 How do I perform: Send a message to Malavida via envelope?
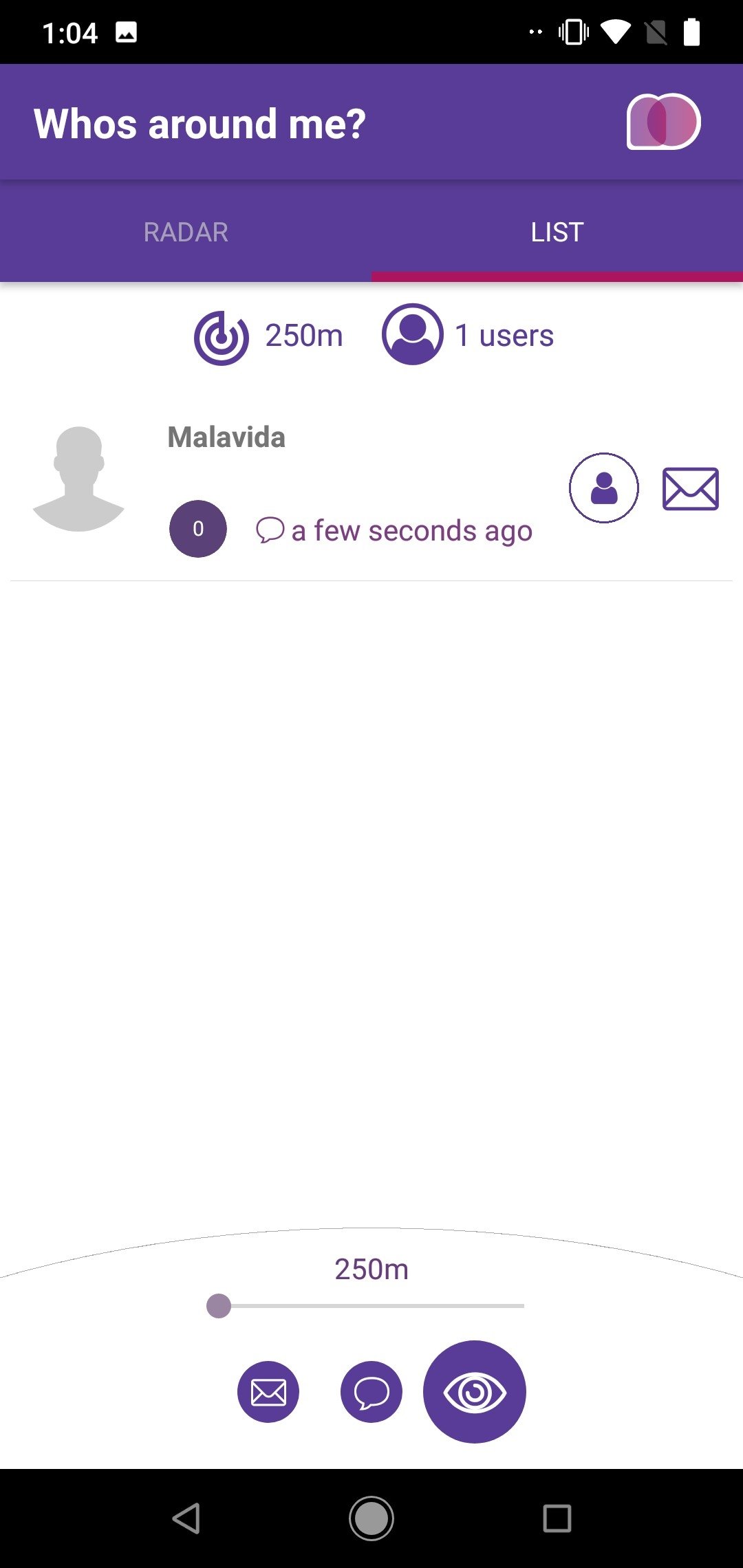click(x=691, y=489)
